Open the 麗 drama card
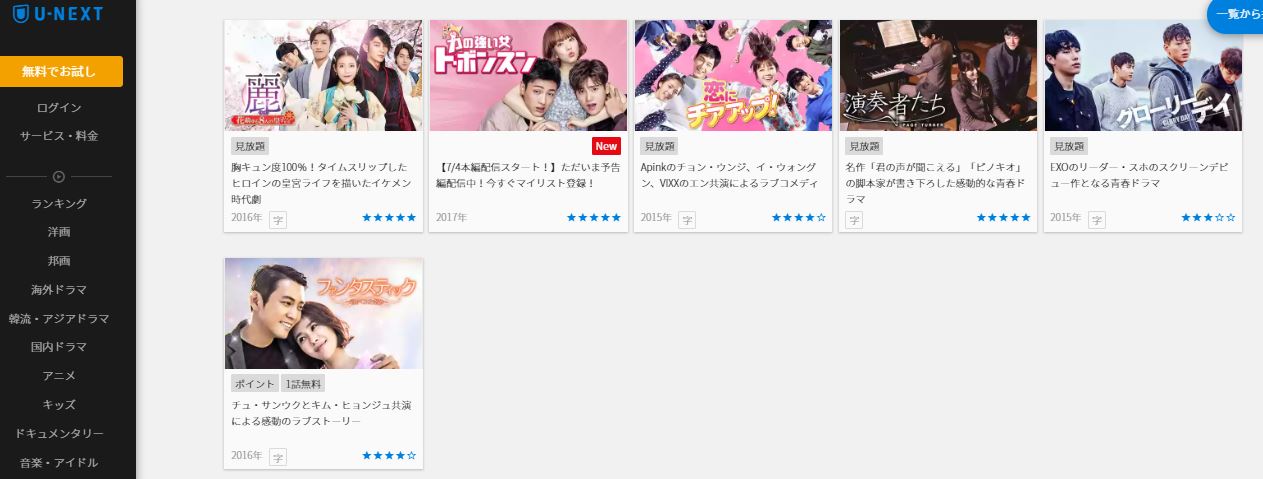Image resolution: width=1263 pixels, height=479 pixels. click(323, 76)
